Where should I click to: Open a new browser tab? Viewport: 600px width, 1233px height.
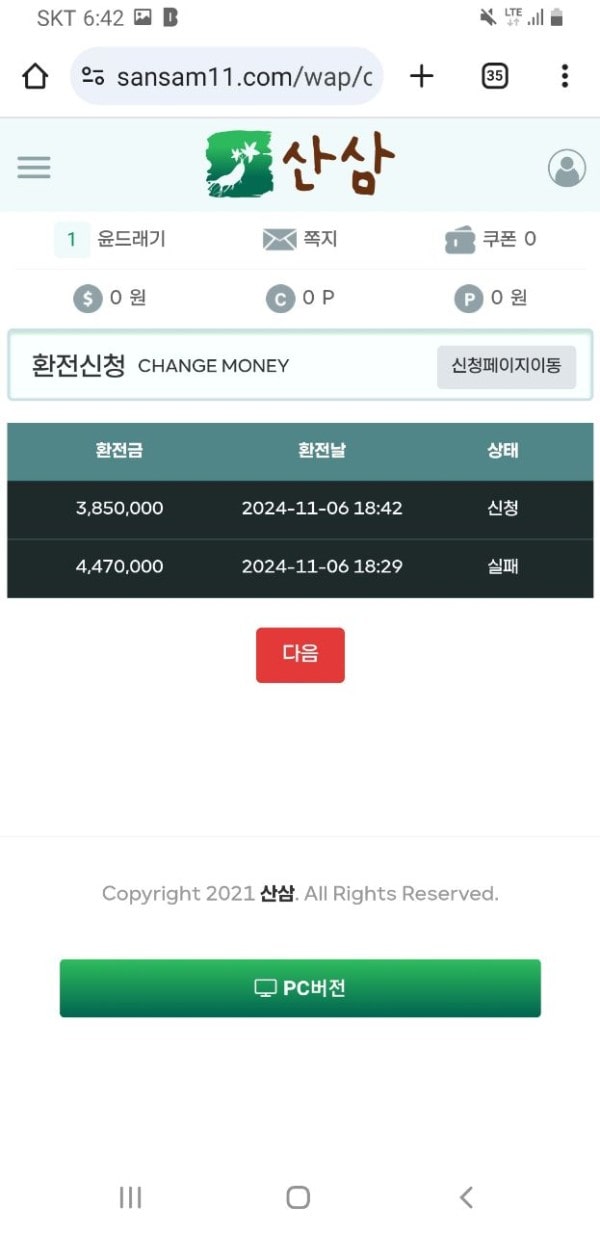(x=422, y=76)
